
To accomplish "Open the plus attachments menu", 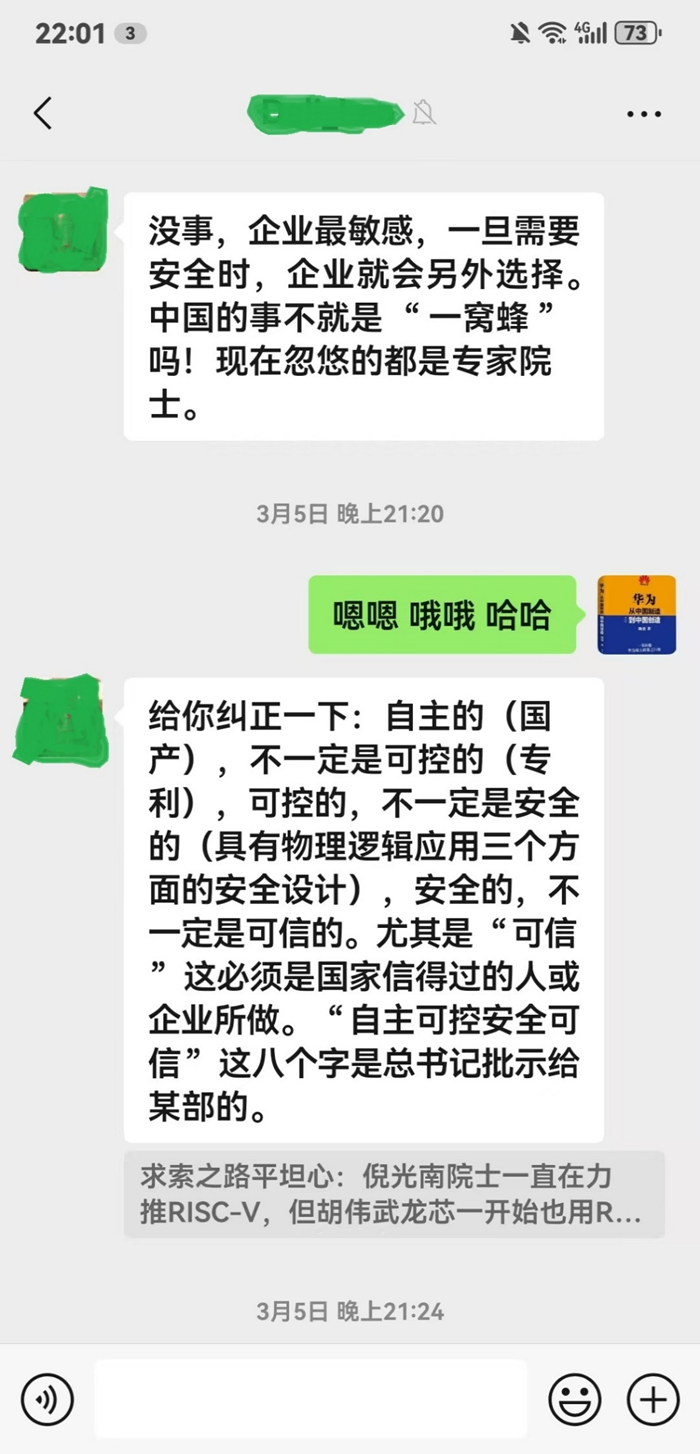I will point(652,1398).
